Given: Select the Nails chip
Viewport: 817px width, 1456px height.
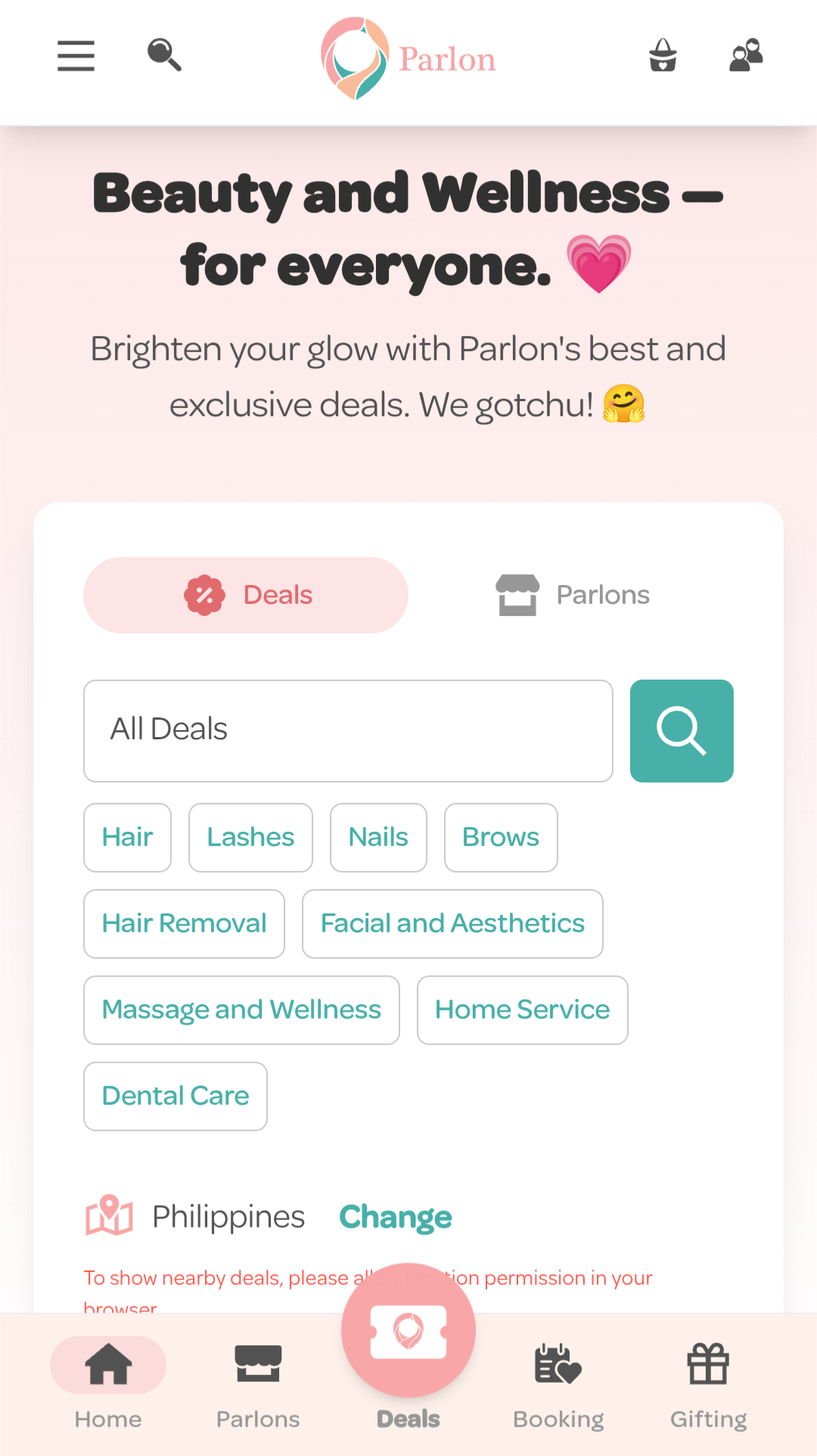Looking at the screenshot, I should (378, 837).
